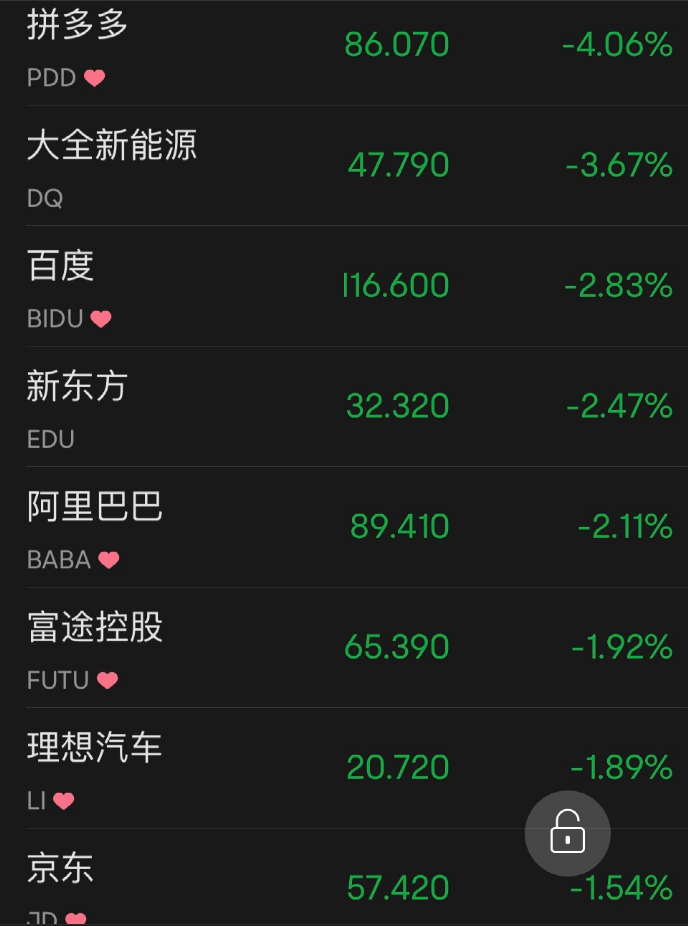
Task: Open the 拼多多 PDD stock row
Action: [x=344, y=48]
